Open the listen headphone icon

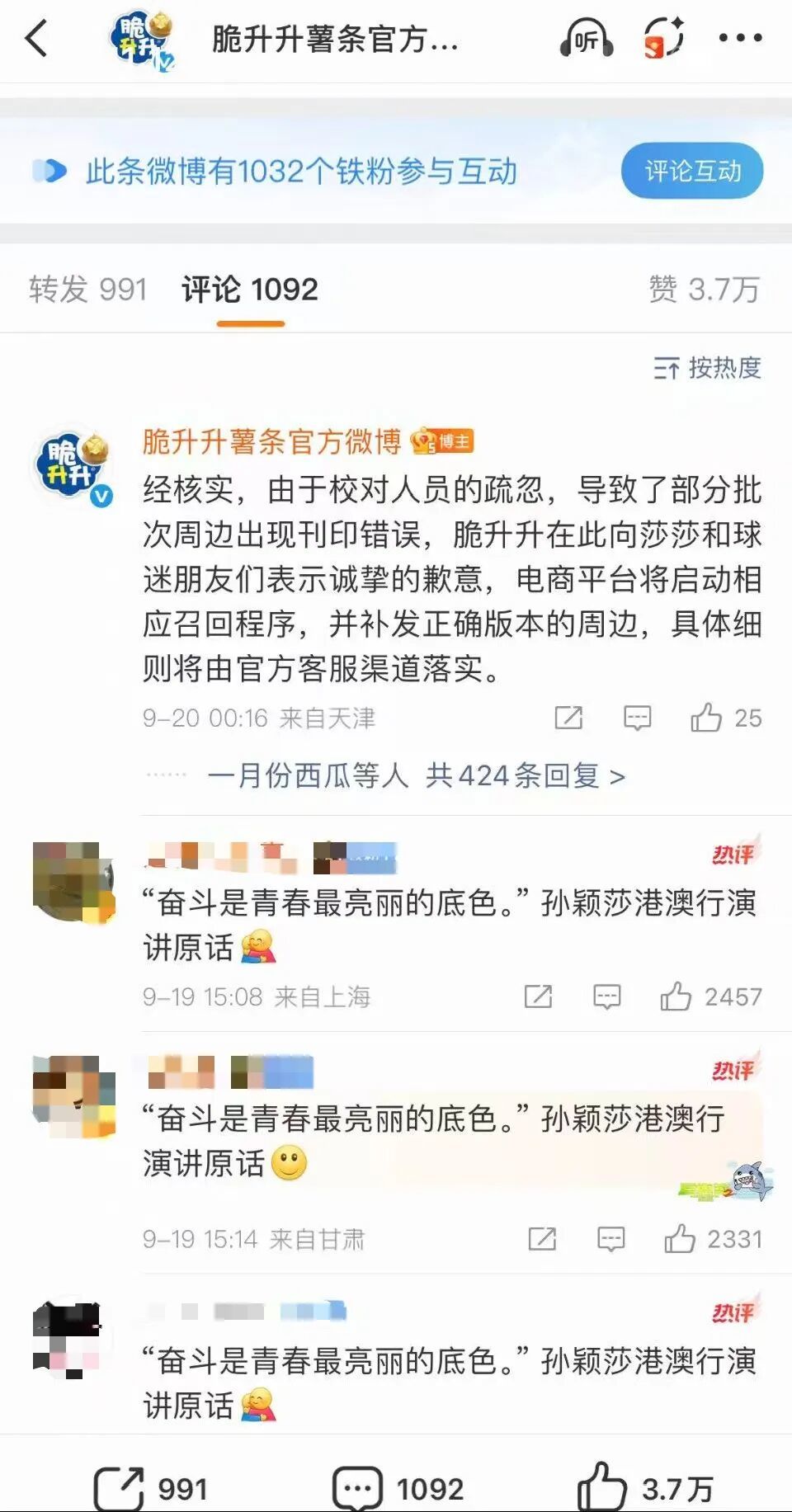pyautogui.click(x=586, y=38)
